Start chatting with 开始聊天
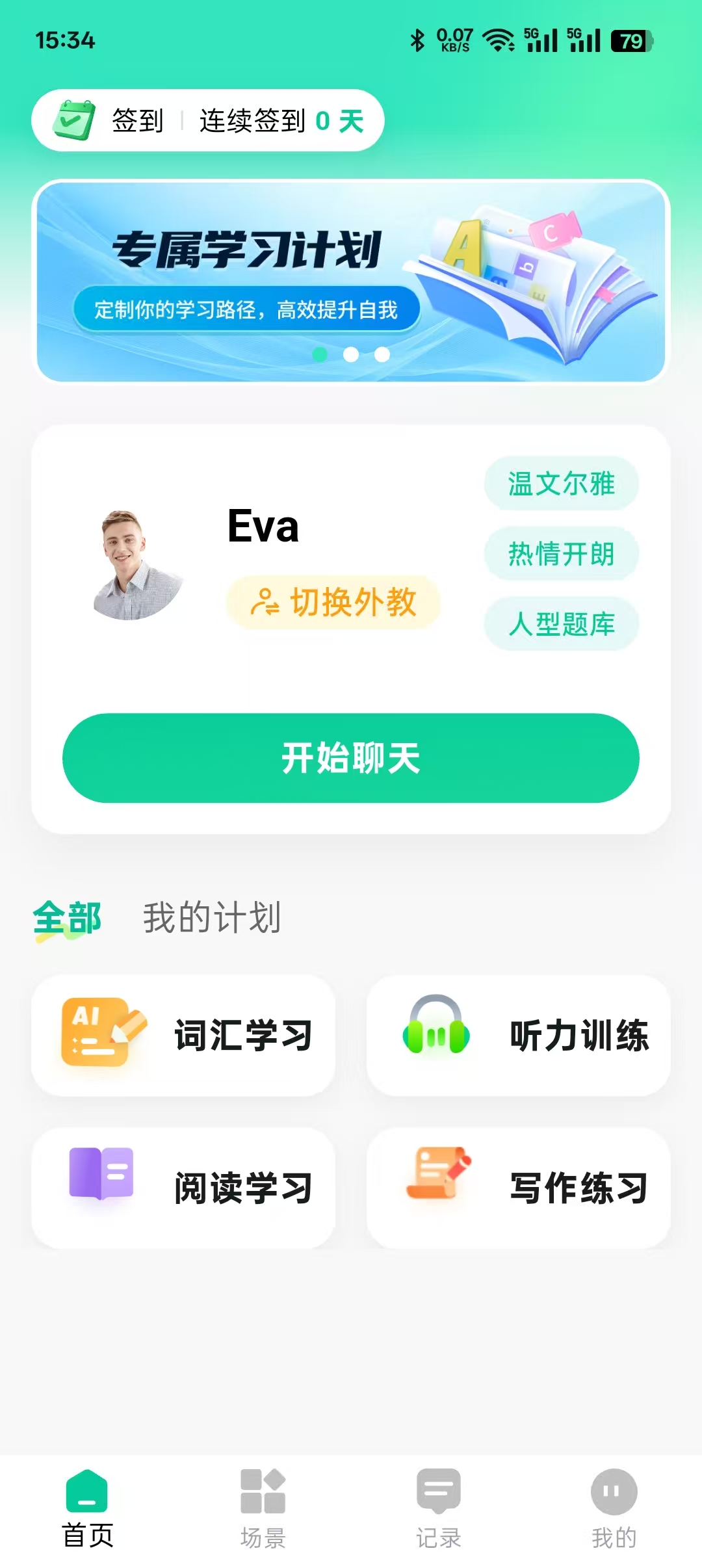The width and height of the screenshot is (702, 1568). coord(351,758)
